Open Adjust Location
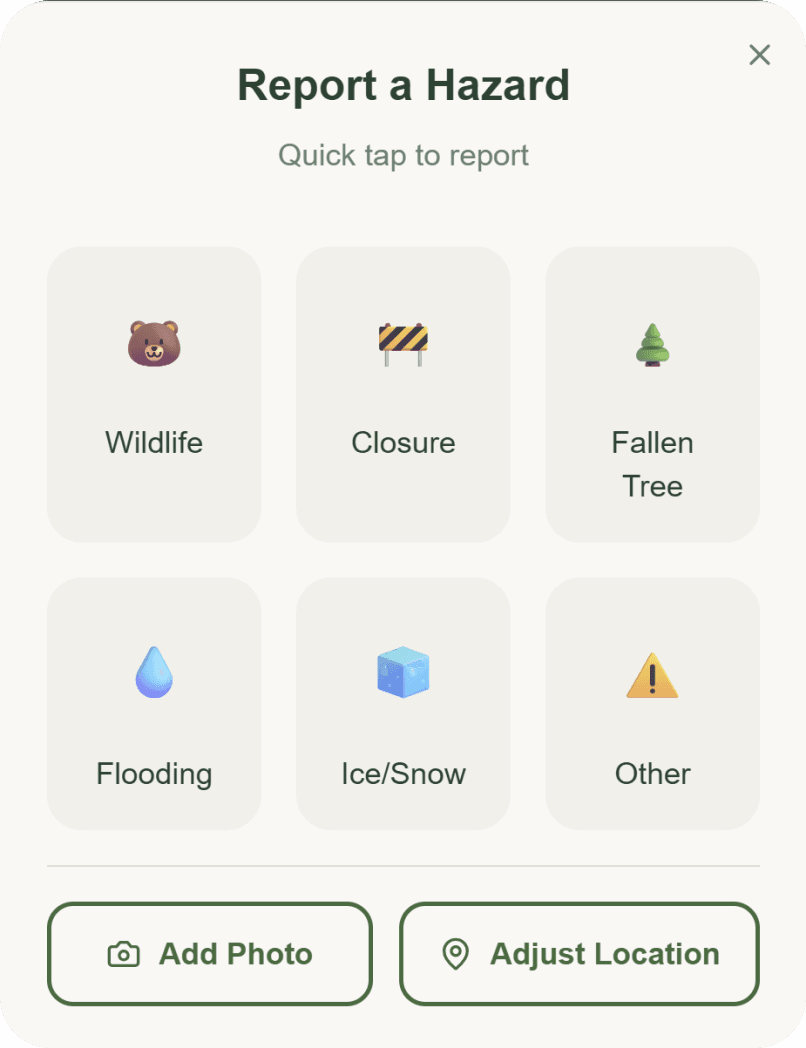806x1048 pixels. coord(579,954)
